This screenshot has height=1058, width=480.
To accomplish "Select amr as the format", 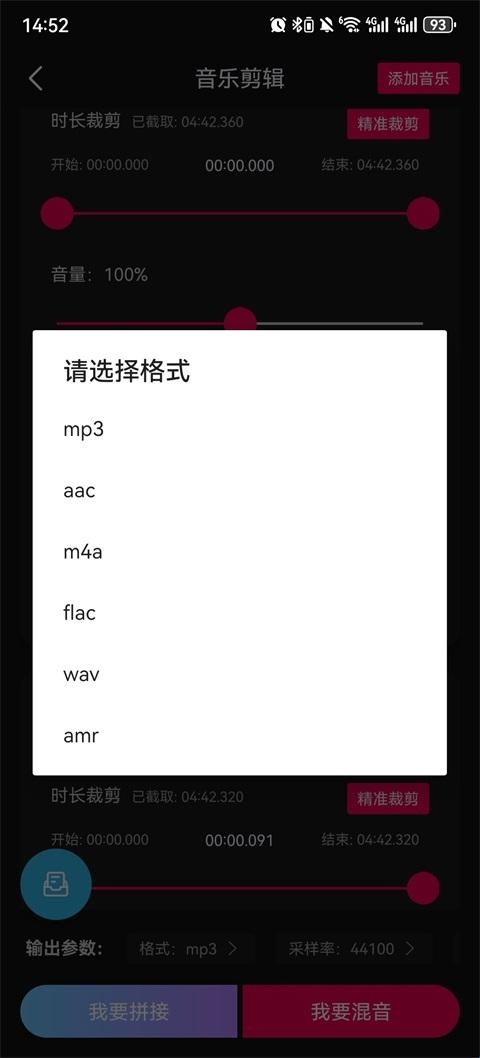I will 239,735.
